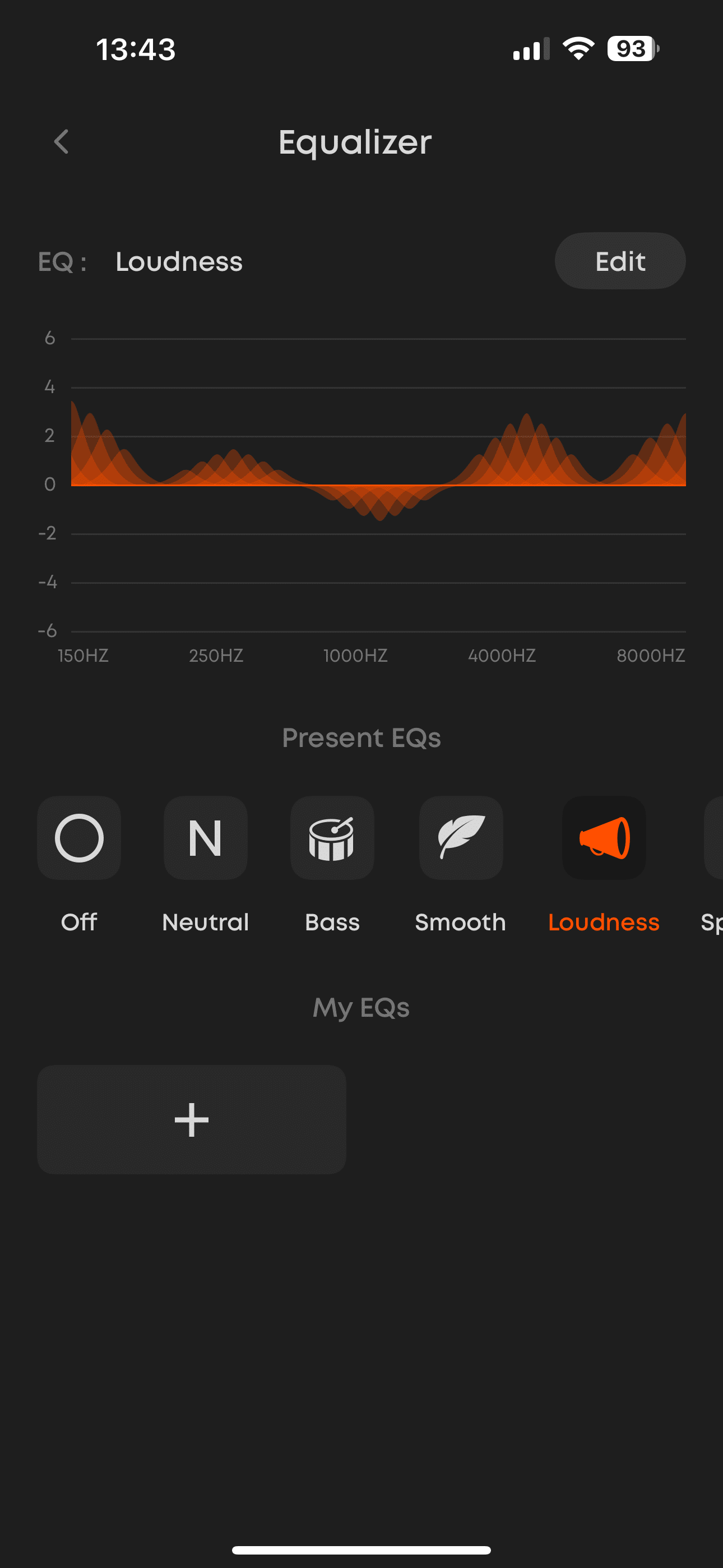Switch to the Smooth preset
723x1568 pixels.
point(461,838)
